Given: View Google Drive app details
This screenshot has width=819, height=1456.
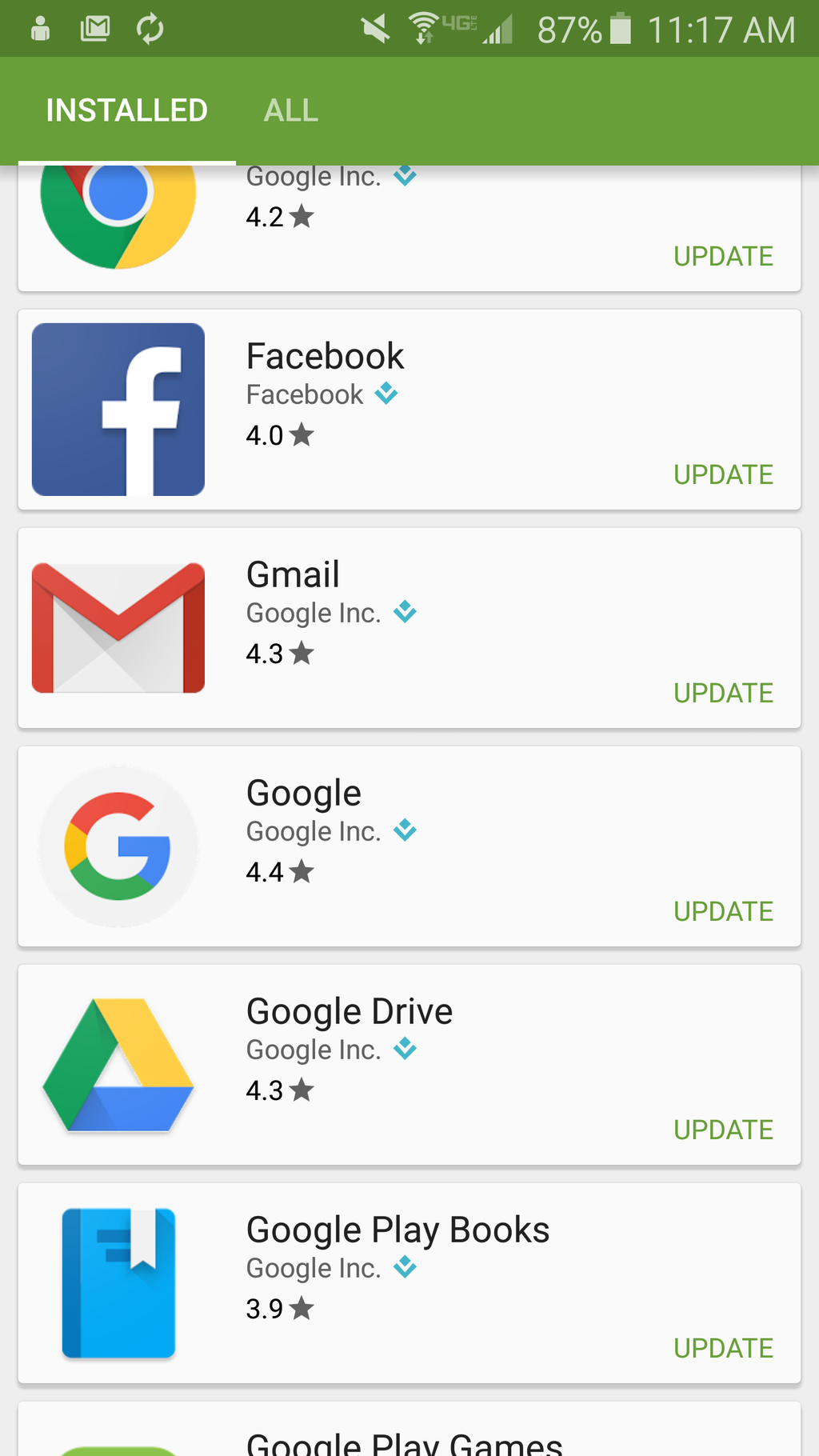Looking at the screenshot, I should point(409,1065).
